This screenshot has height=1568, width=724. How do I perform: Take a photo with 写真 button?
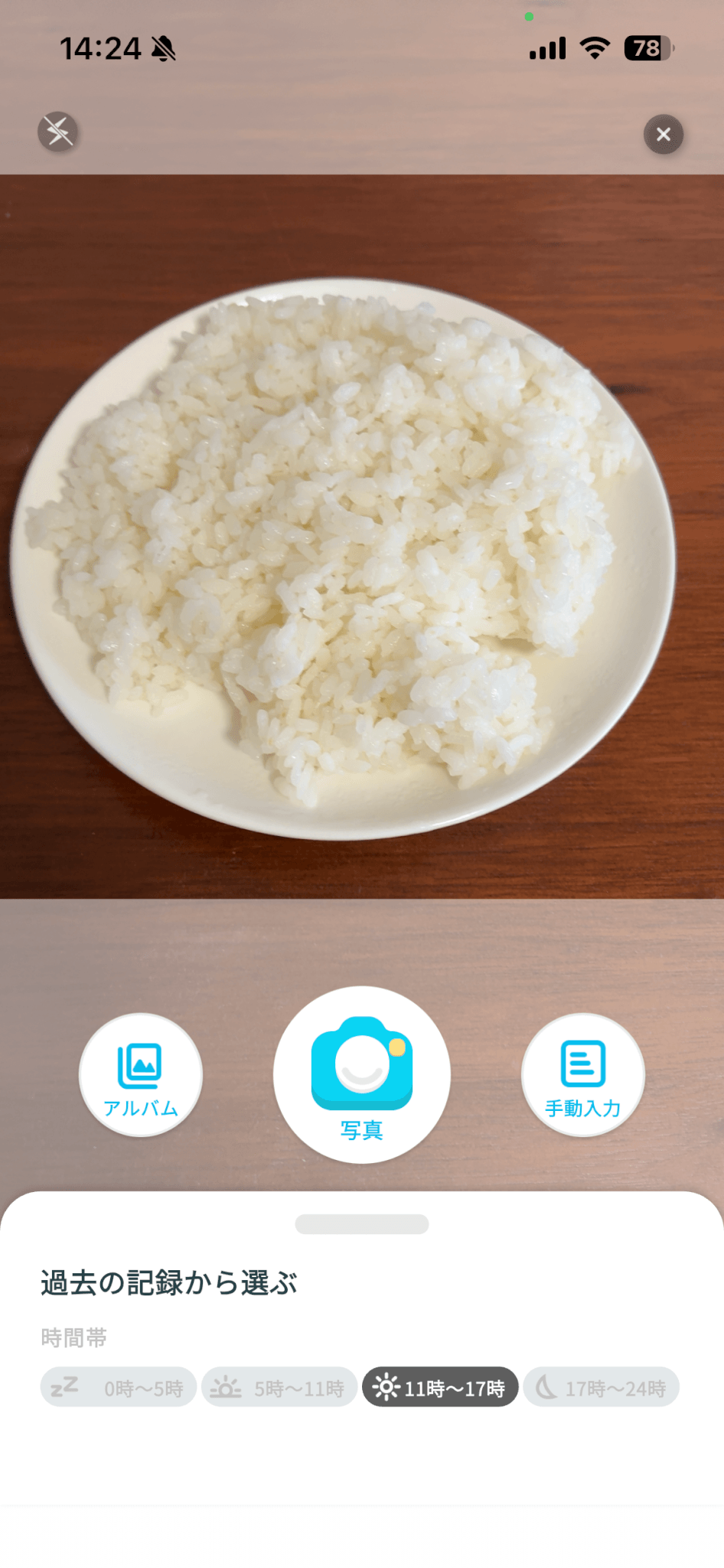coord(362,1074)
